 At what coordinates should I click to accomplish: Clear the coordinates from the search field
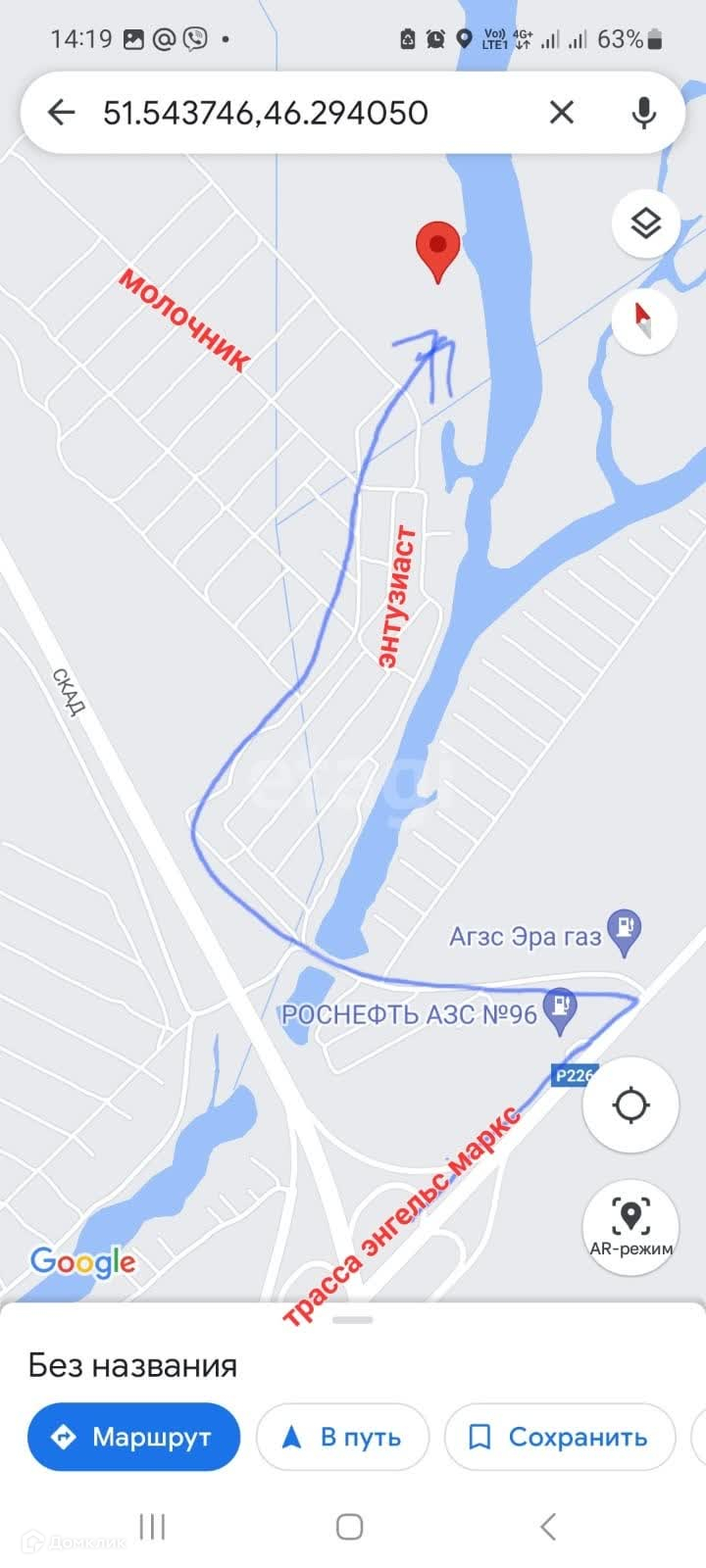point(562,113)
